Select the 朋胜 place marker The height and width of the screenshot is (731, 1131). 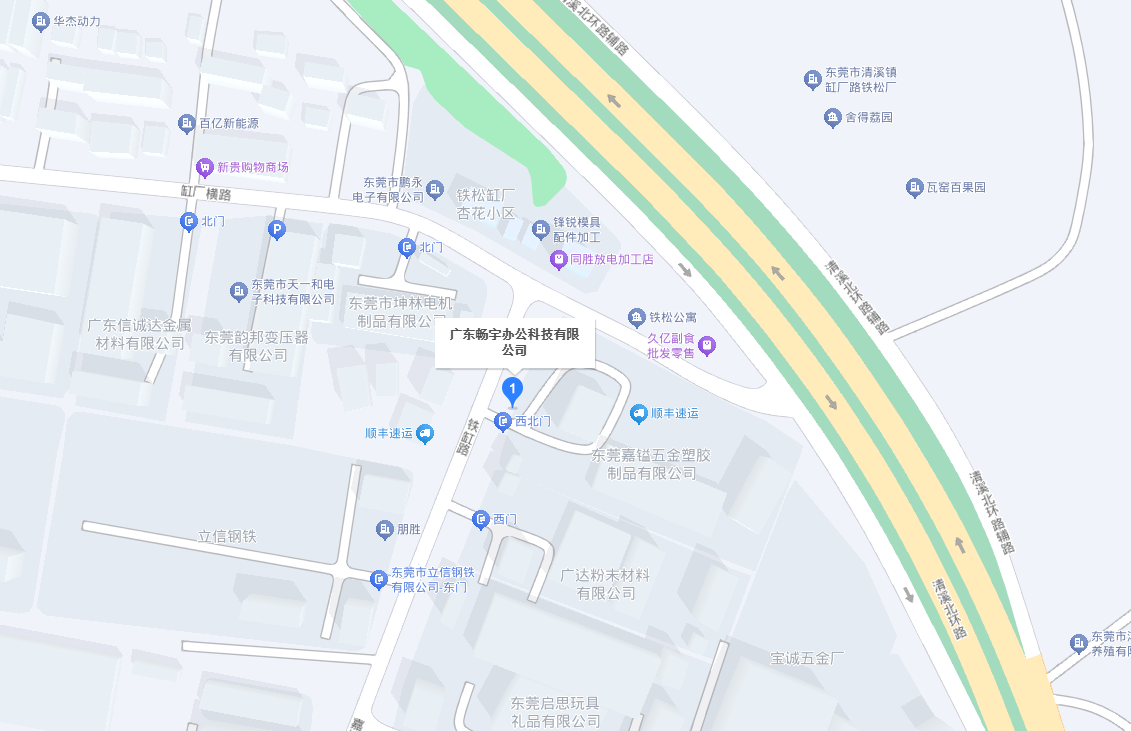(385, 528)
